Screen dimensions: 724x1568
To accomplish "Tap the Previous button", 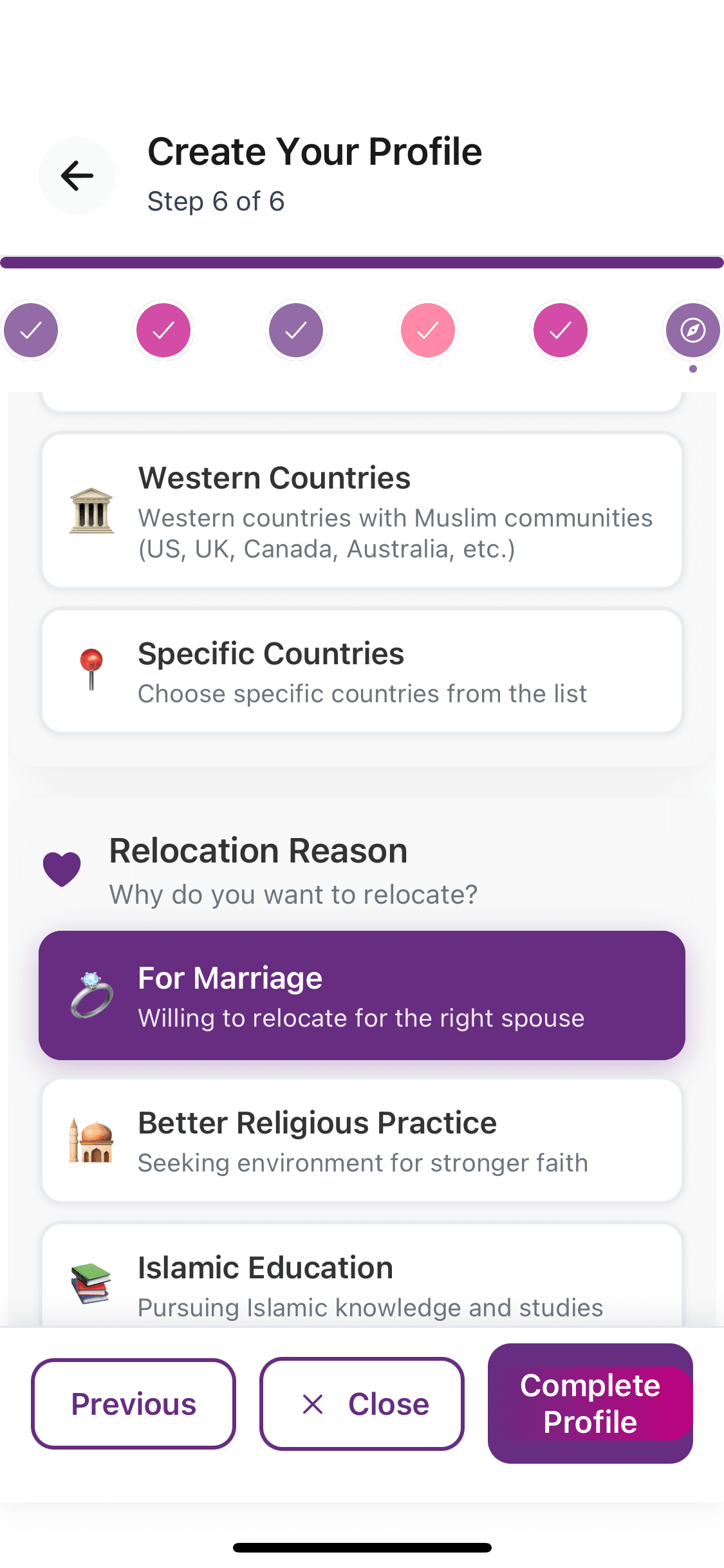I will pyautogui.click(x=133, y=1404).
